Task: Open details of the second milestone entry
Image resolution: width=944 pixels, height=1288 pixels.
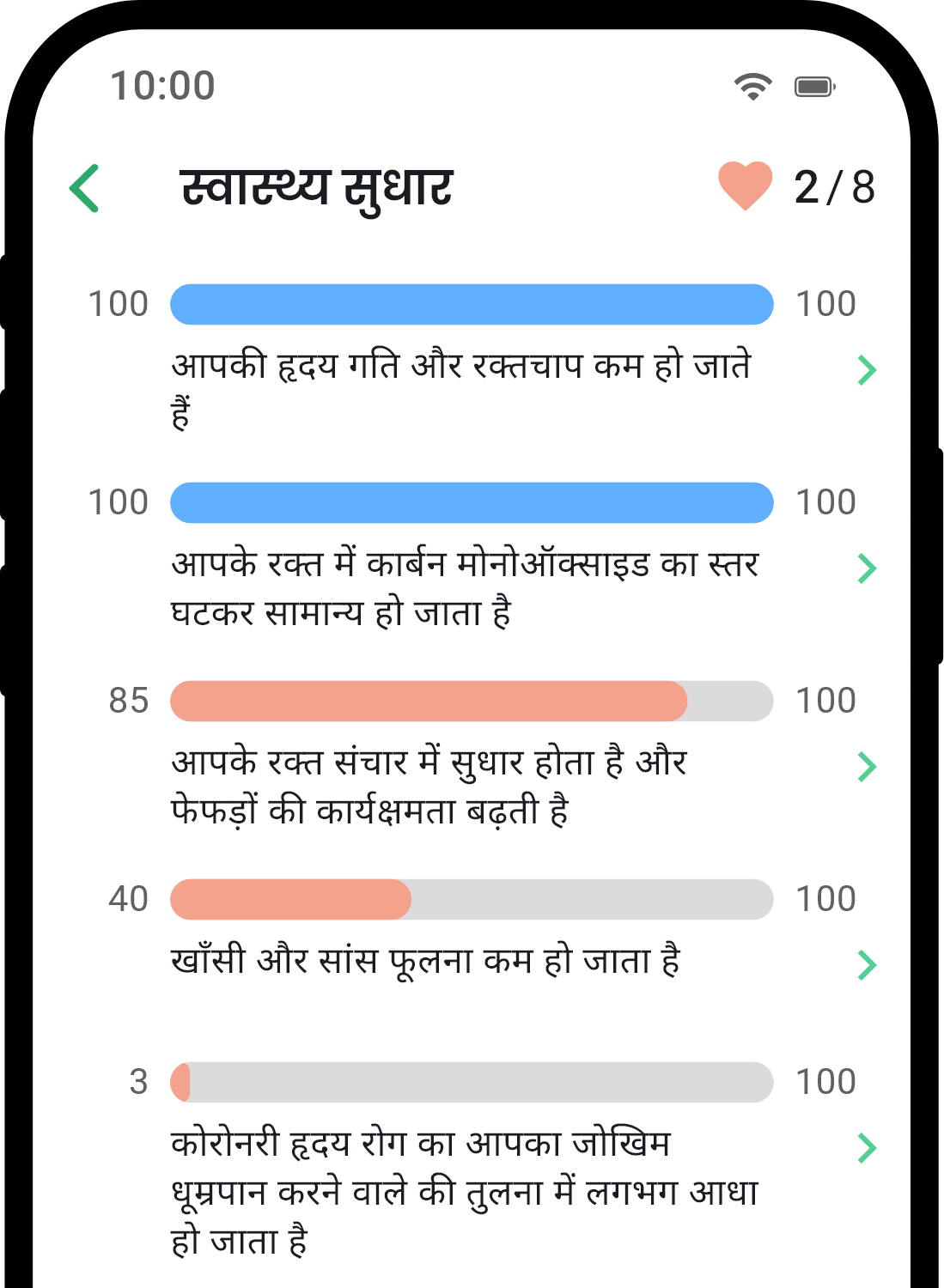Action: [x=472, y=567]
